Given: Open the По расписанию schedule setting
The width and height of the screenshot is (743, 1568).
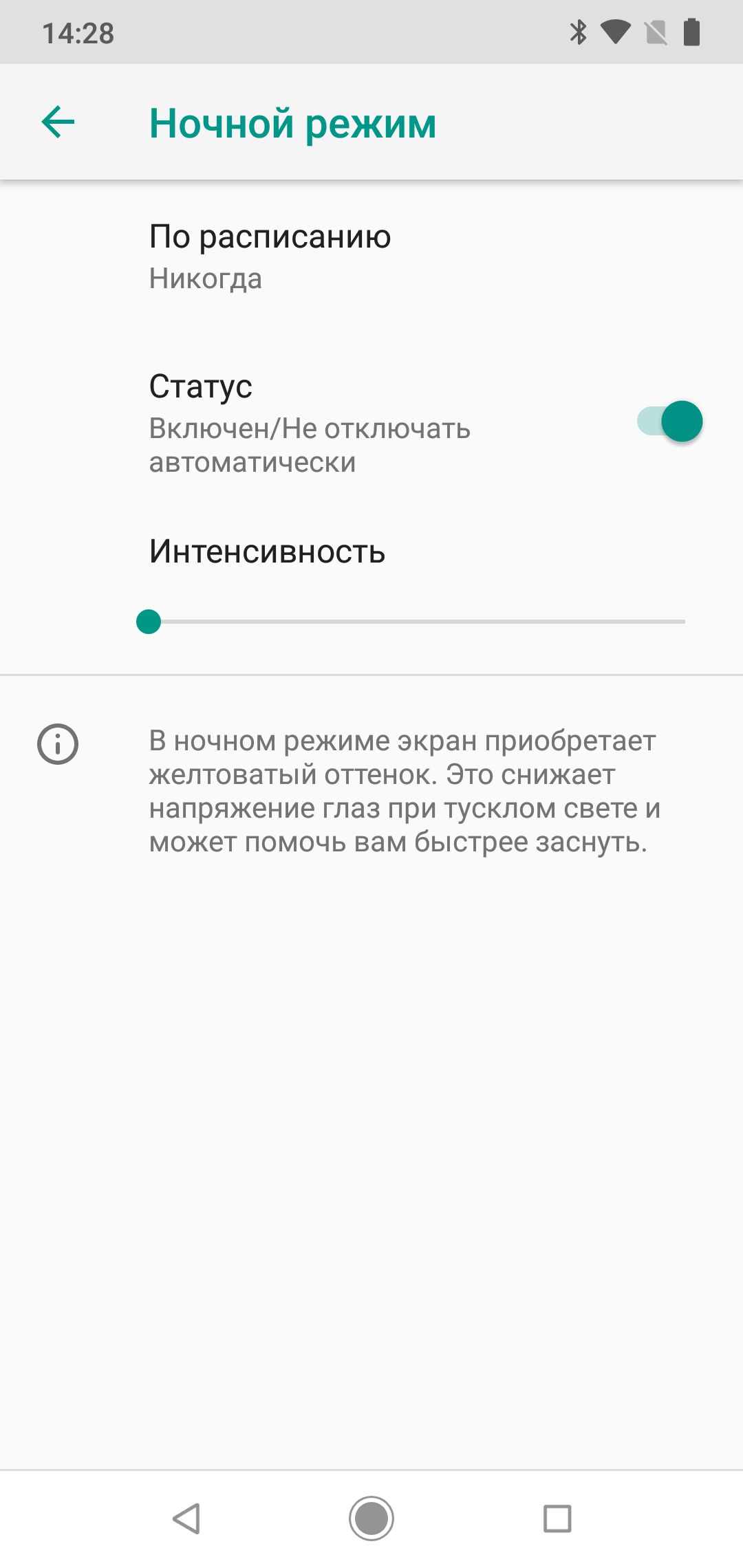Looking at the screenshot, I should pyautogui.click(x=270, y=256).
